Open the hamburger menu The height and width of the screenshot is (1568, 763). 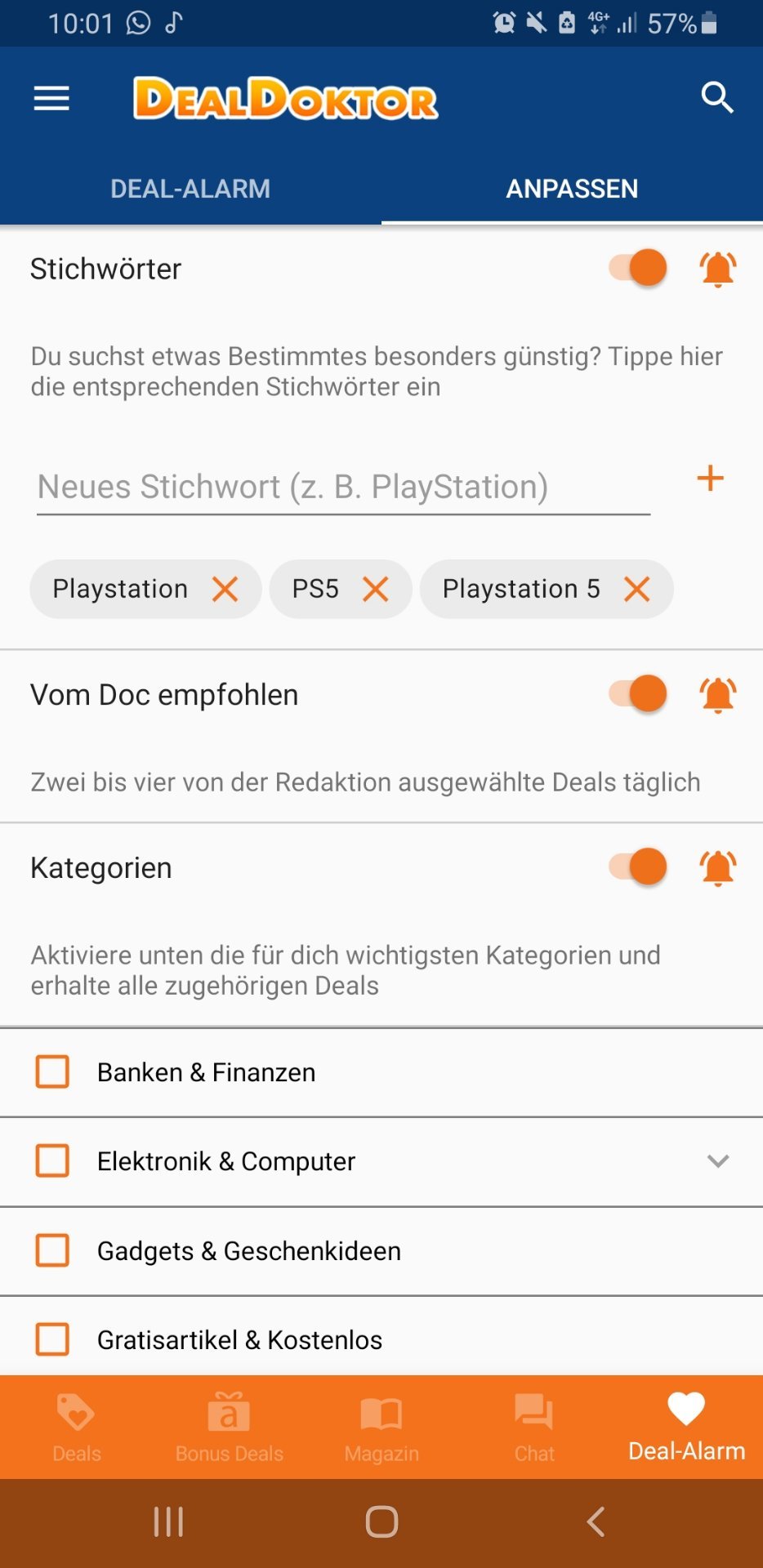51,99
